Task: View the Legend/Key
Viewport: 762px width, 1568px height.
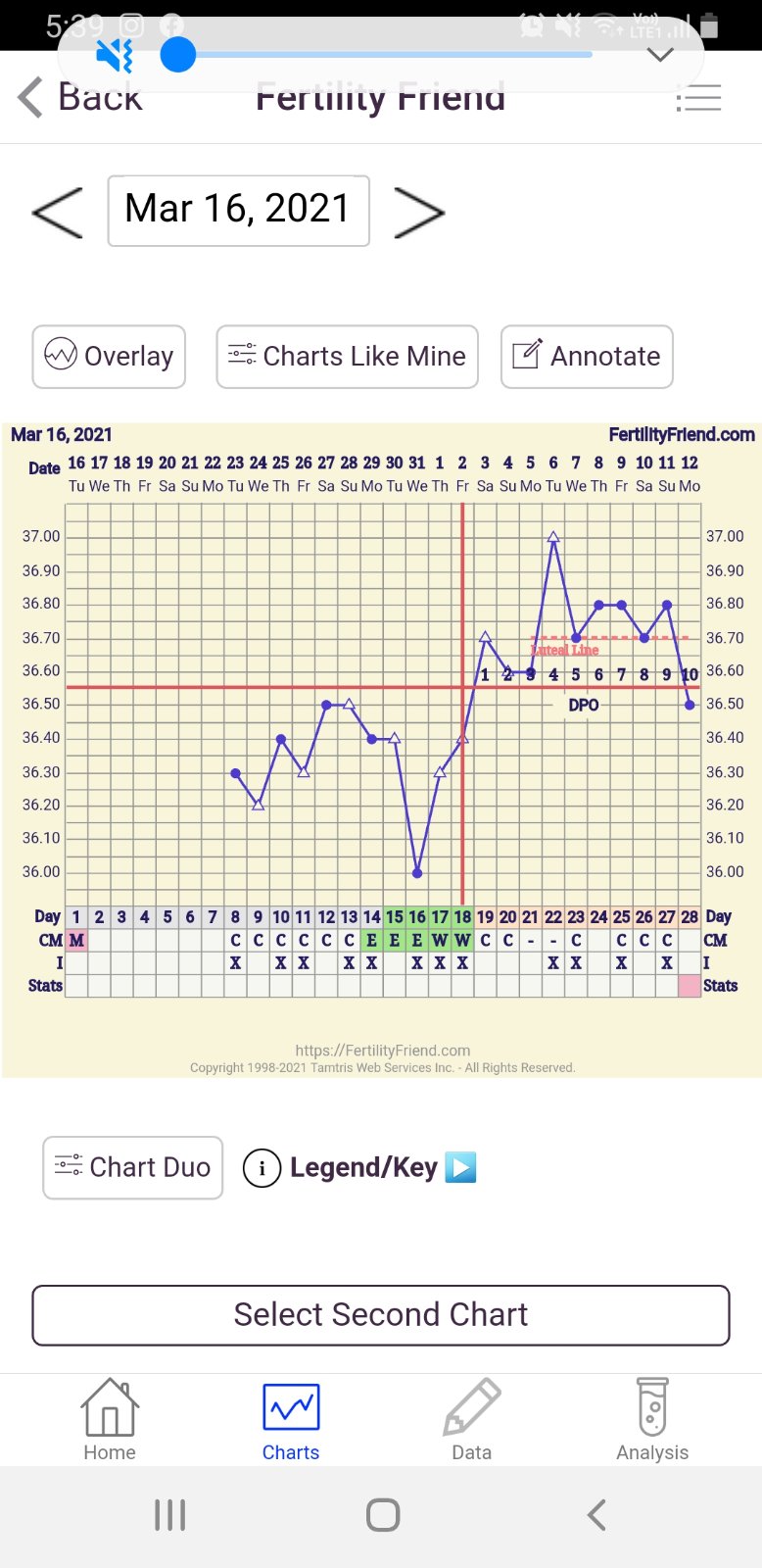Action: (360, 1167)
